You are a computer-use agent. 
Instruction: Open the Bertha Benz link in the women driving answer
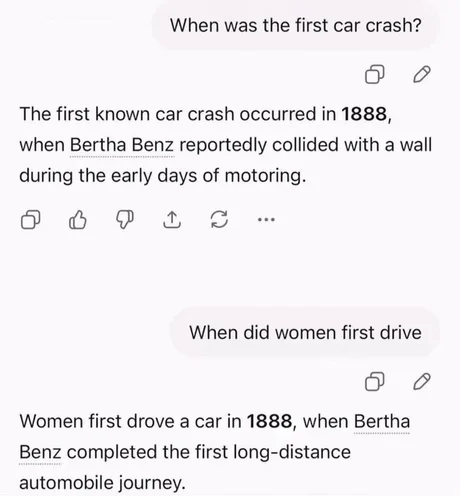(x=382, y=422)
